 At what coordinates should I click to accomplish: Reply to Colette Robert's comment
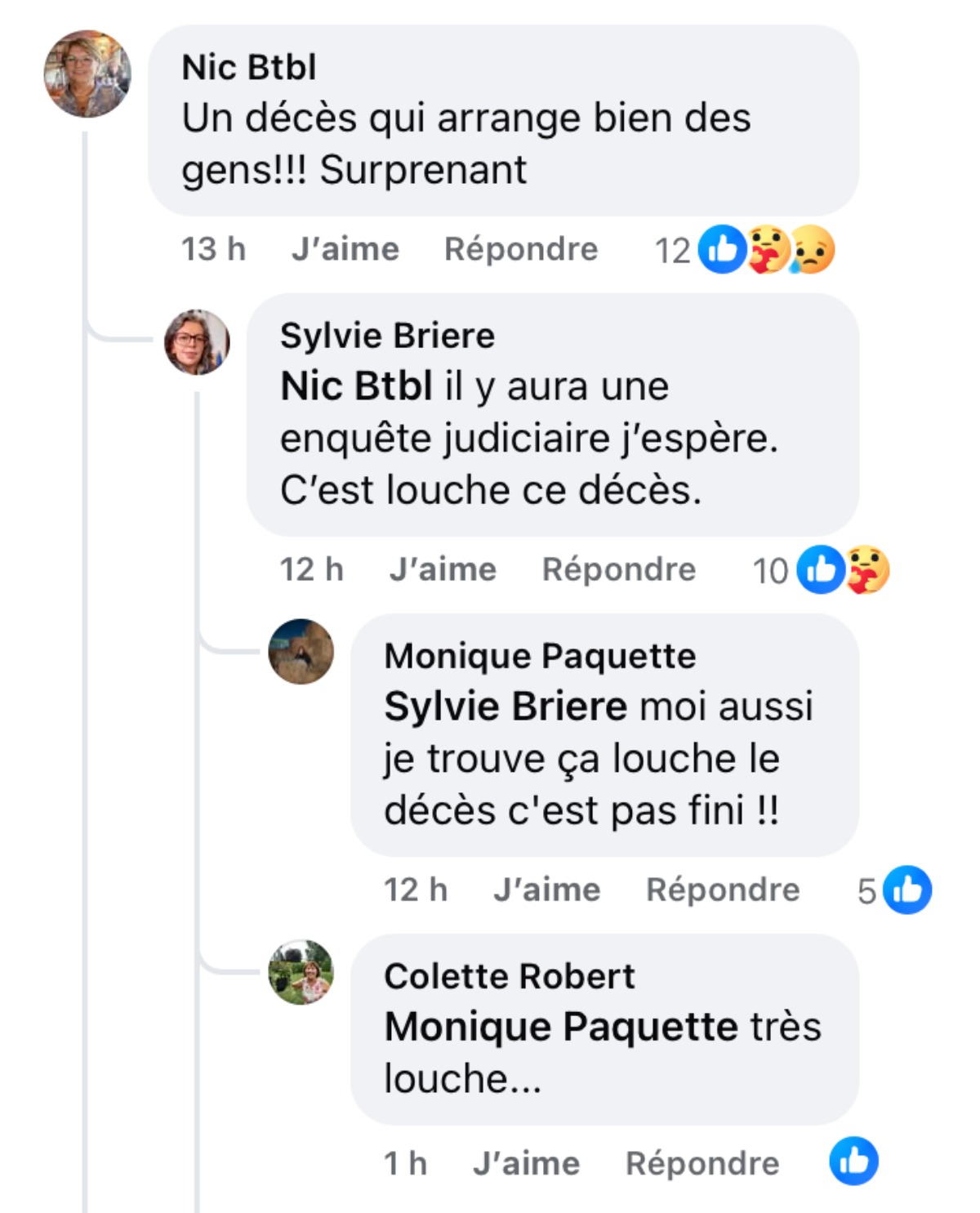click(702, 1163)
